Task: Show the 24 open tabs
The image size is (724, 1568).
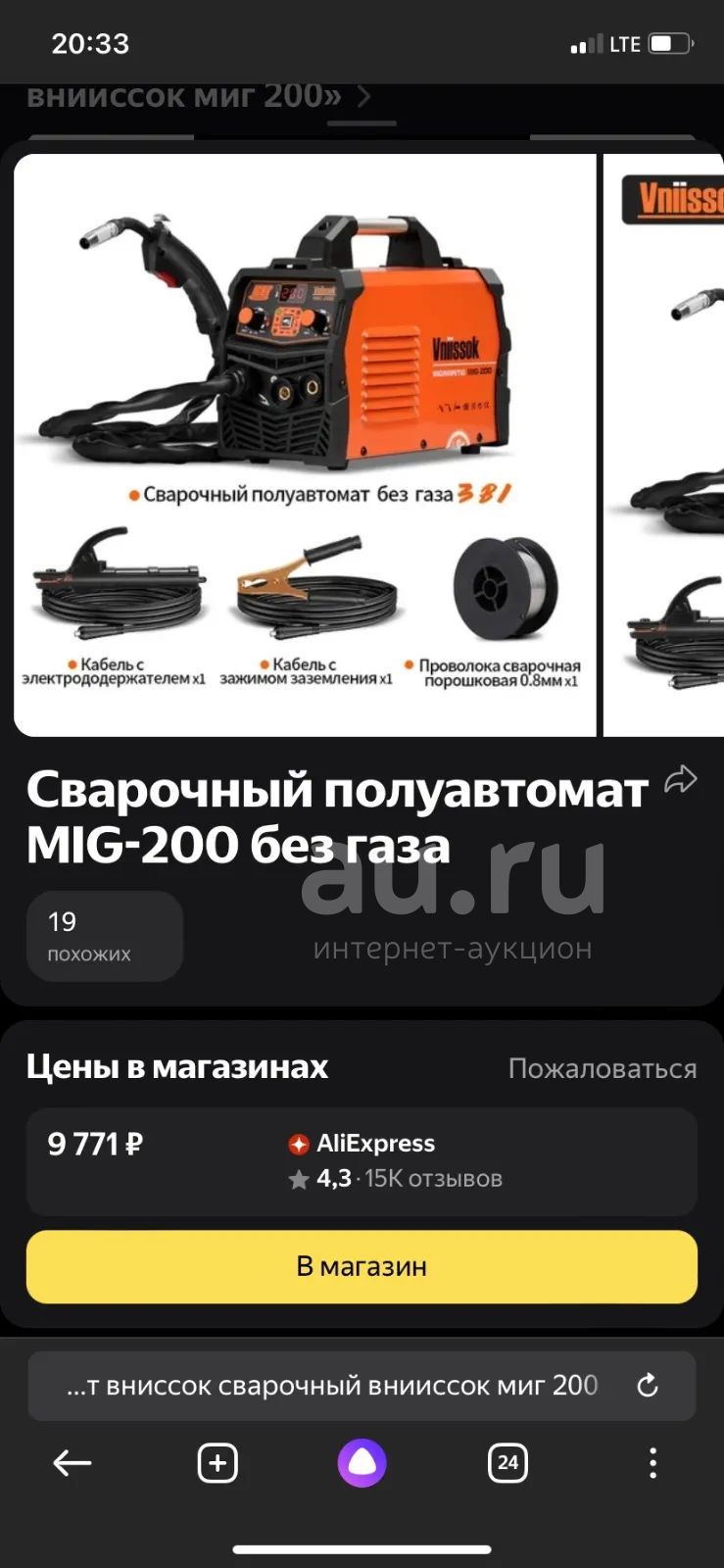Action: pos(507,1463)
